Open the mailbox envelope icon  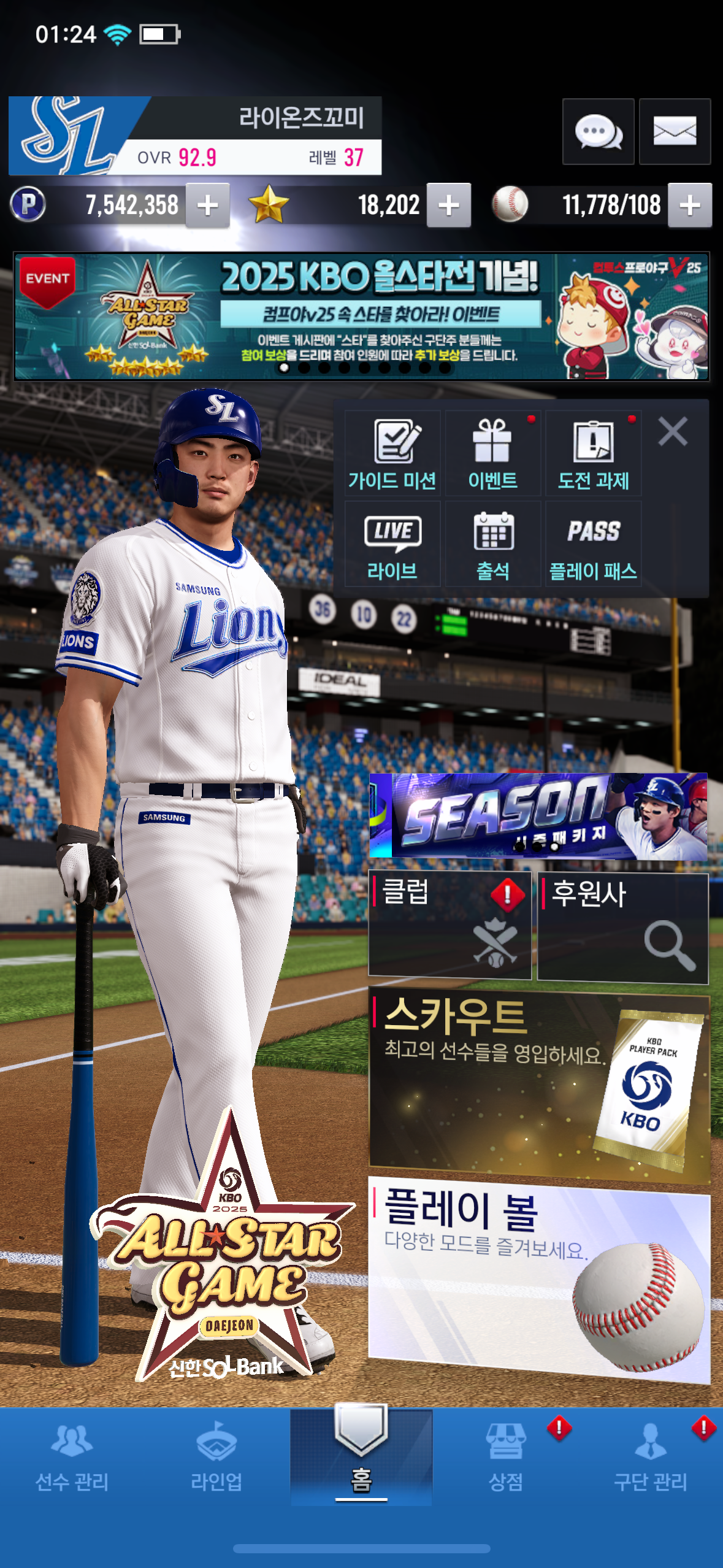pyautogui.click(x=675, y=131)
